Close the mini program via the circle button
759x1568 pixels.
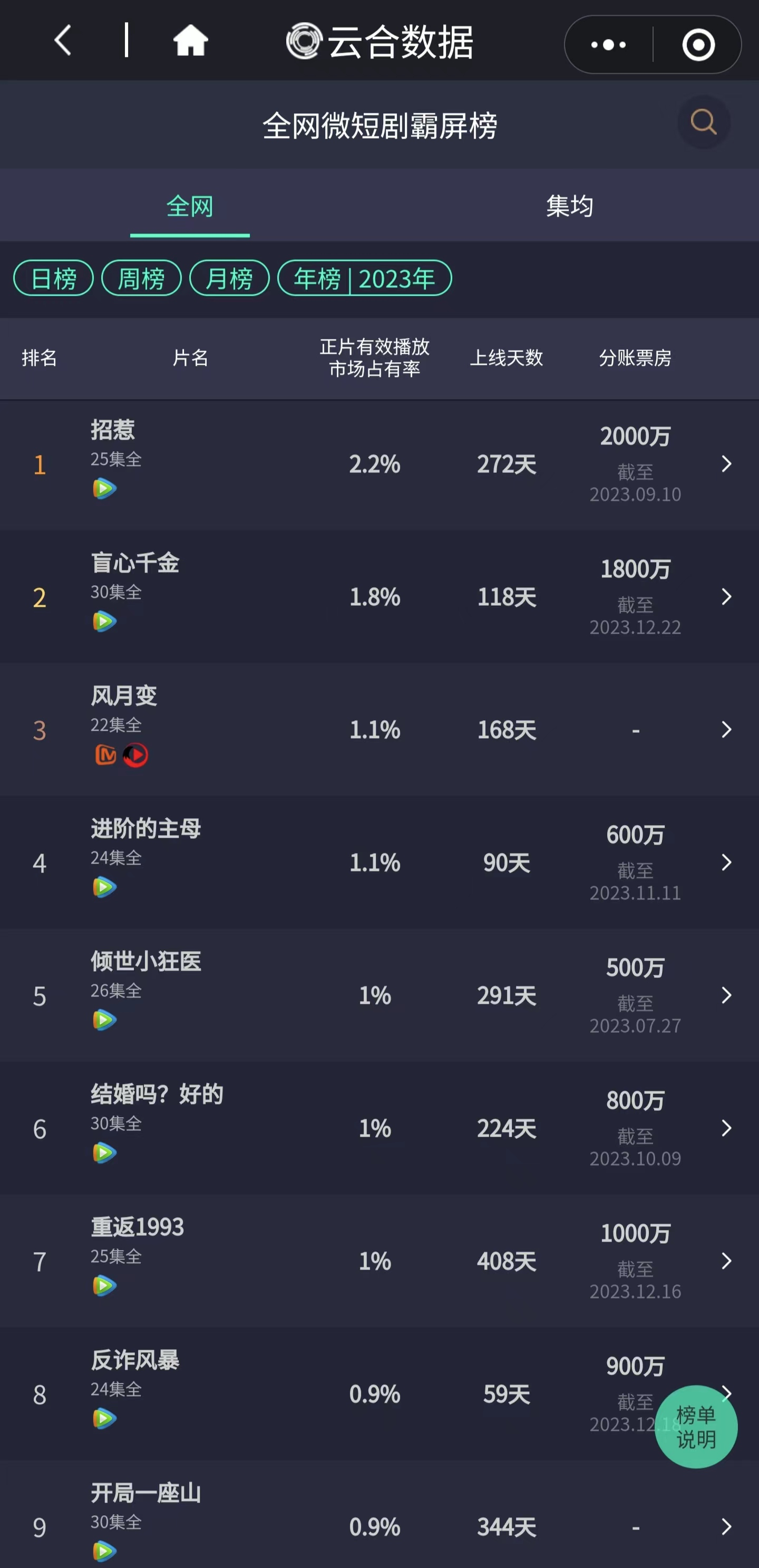pyautogui.click(x=697, y=44)
